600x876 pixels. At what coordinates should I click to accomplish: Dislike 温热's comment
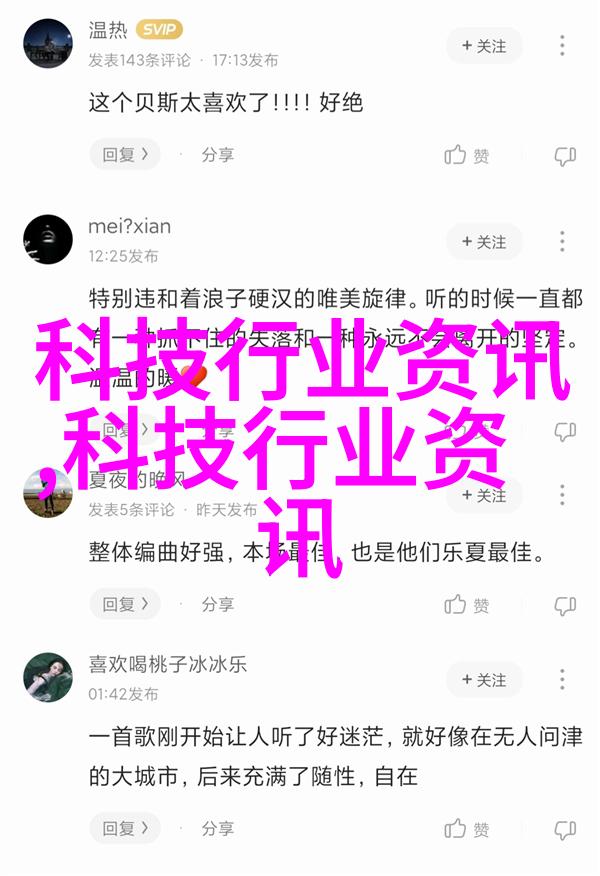tap(565, 156)
